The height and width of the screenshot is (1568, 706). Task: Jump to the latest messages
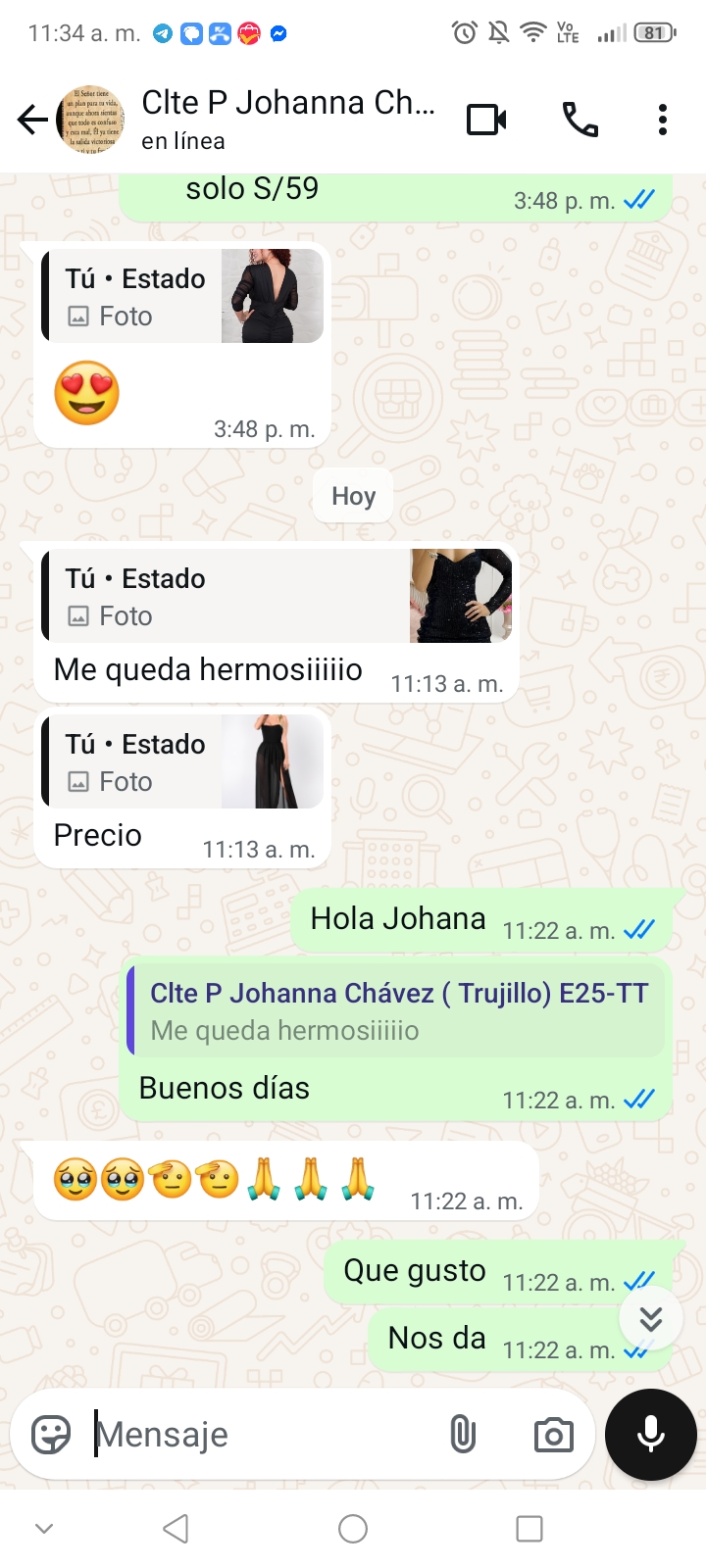(x=651, y=1319)
